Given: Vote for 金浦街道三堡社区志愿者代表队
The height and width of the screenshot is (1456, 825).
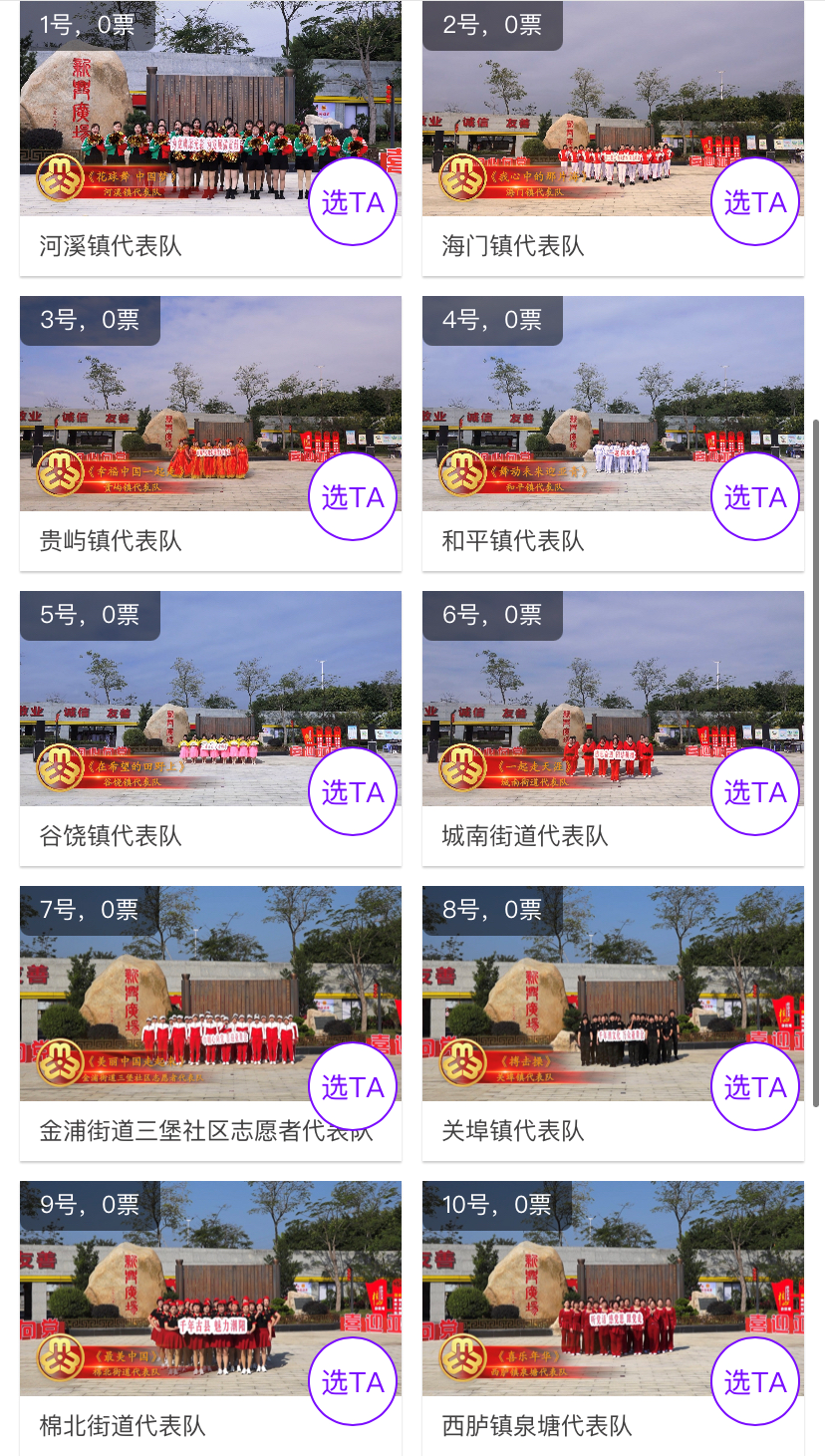Looking at the screenshot, I should (x=353, y=1087).
